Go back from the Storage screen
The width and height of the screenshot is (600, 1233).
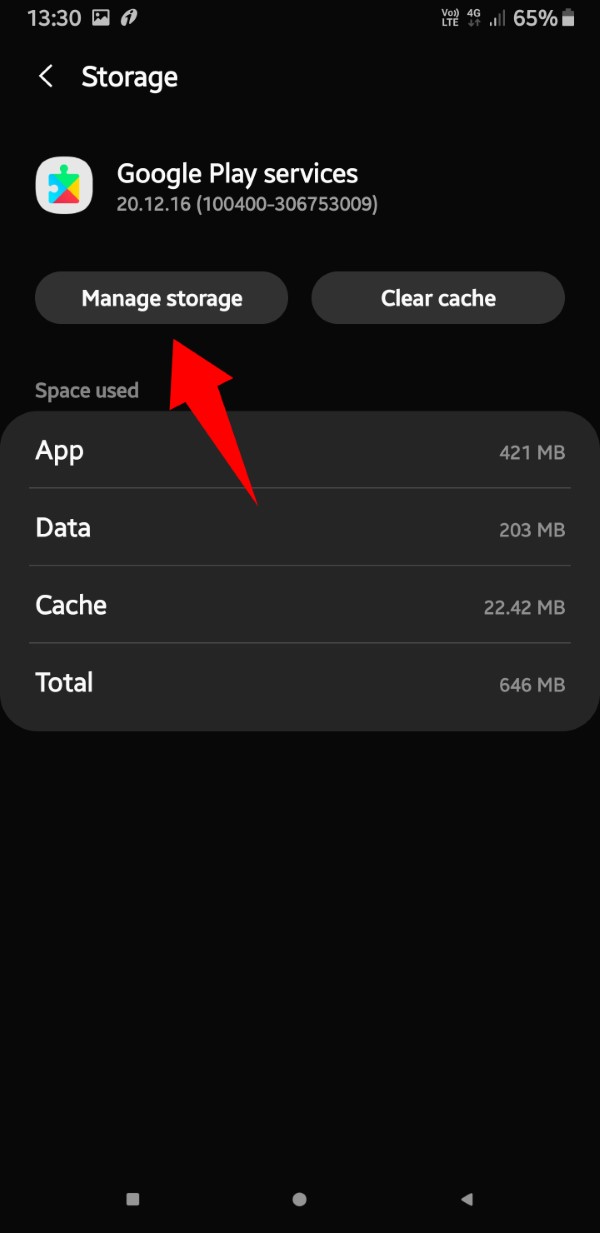pos(46,77)
